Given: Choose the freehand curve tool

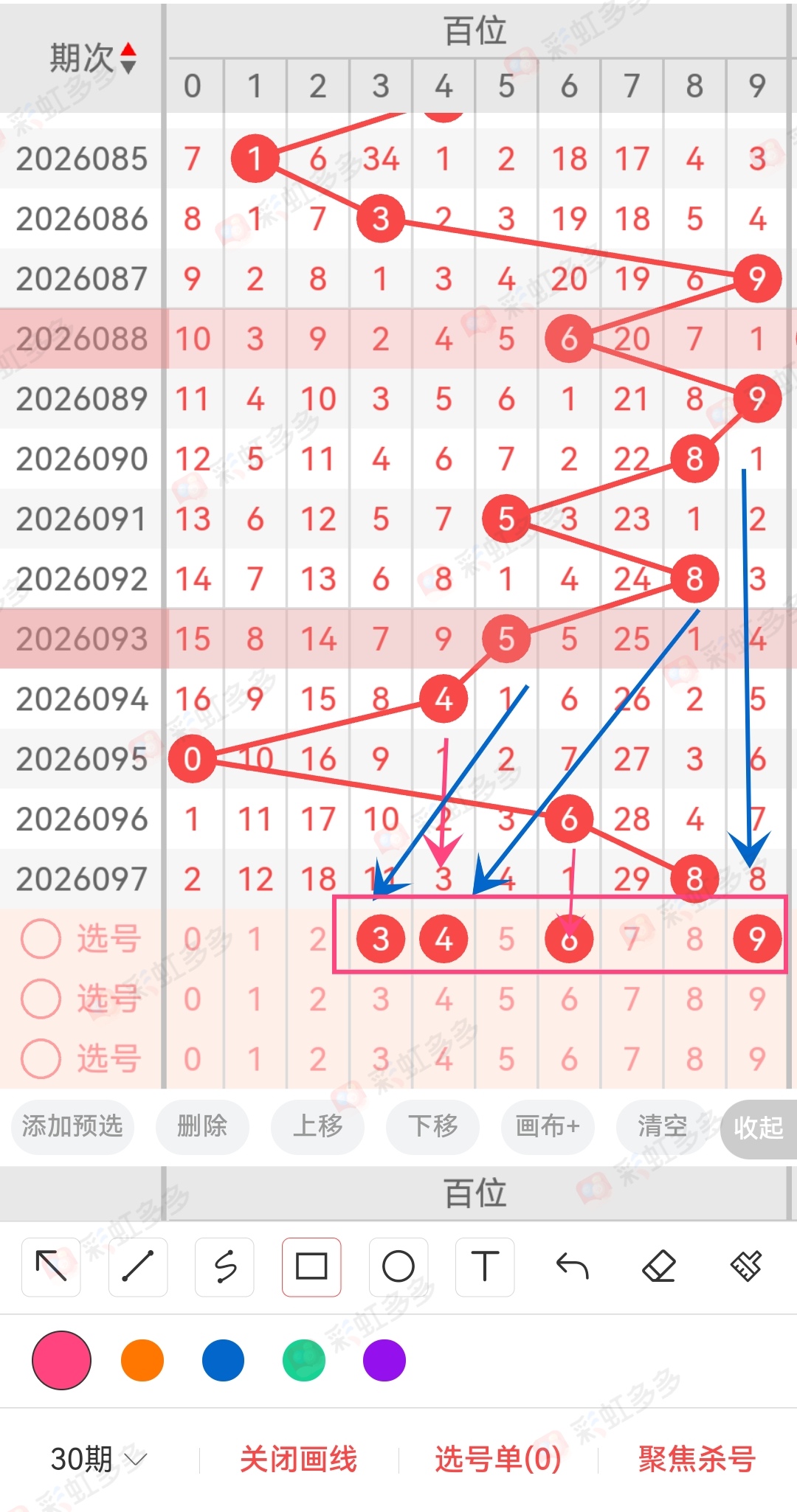Looking at the screenshot, I should pyautogui.click(x=225, y=1267).
